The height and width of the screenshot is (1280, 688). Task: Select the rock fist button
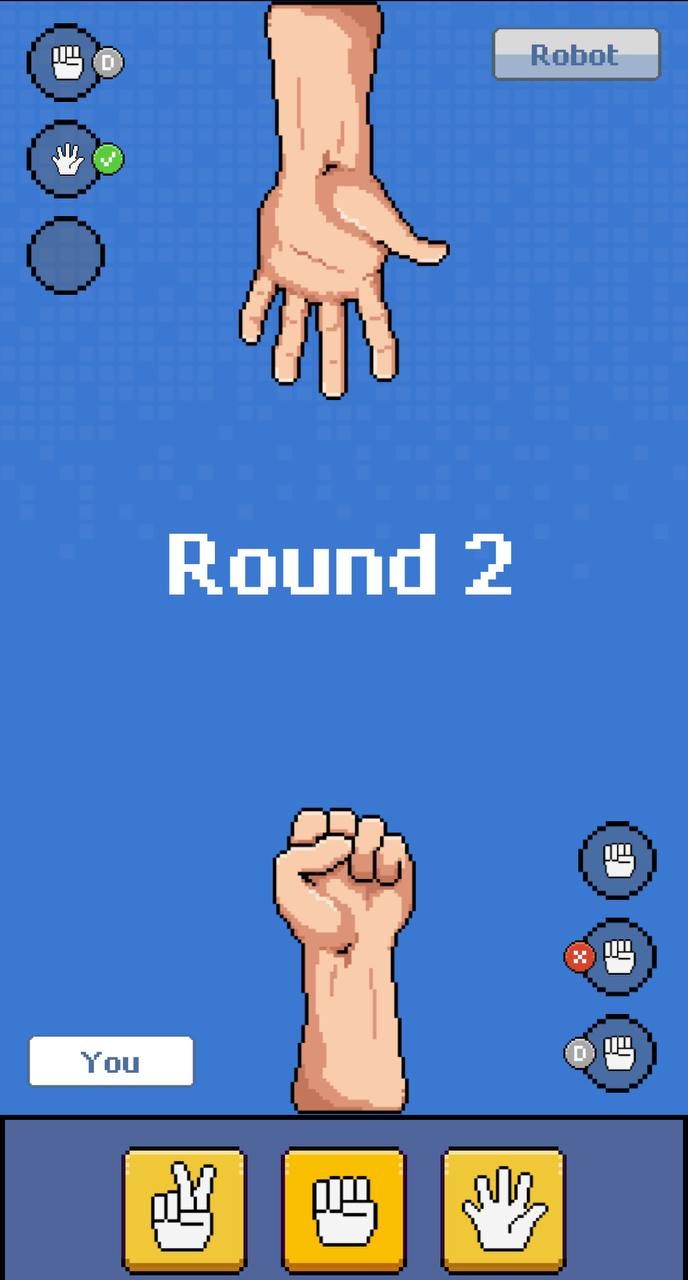343,1208
